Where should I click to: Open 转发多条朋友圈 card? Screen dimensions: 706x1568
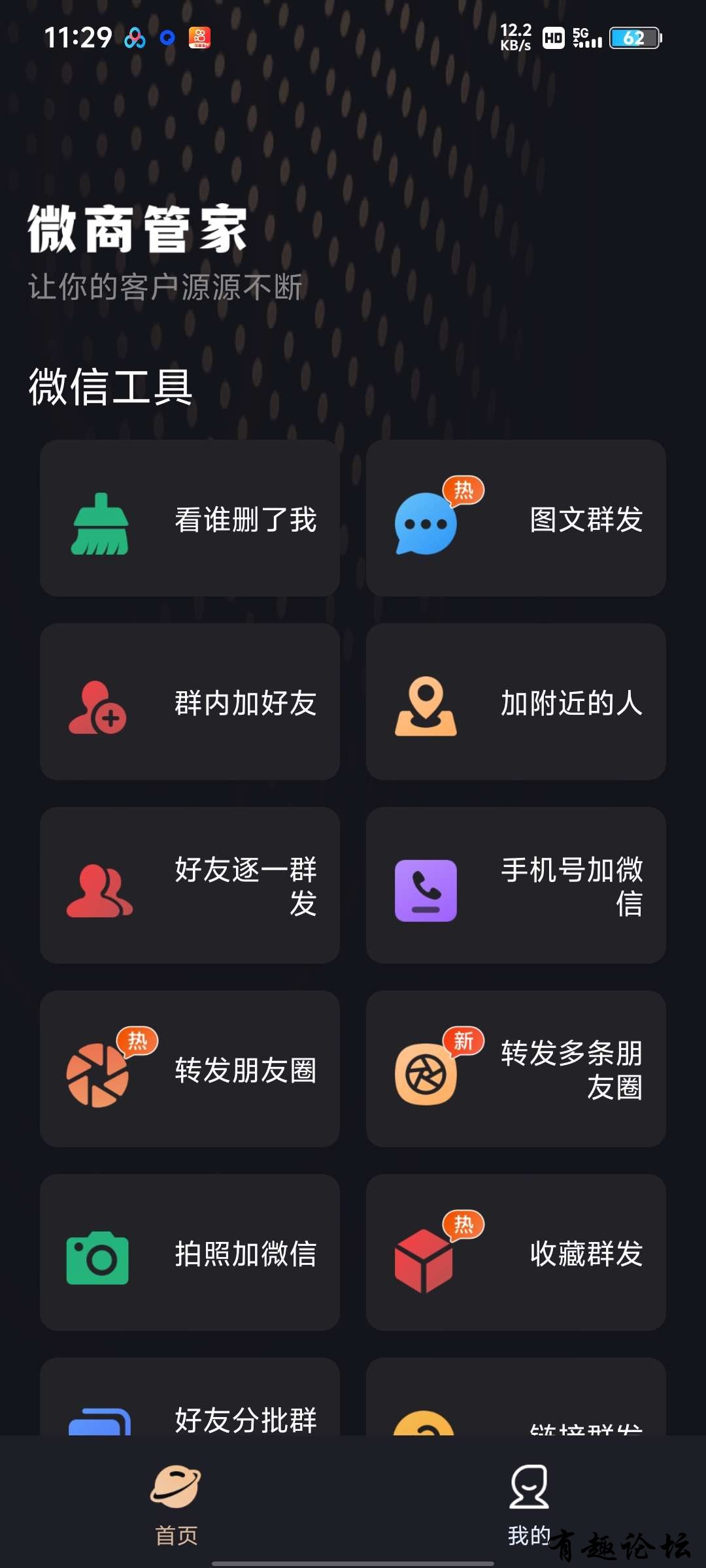516,1069
